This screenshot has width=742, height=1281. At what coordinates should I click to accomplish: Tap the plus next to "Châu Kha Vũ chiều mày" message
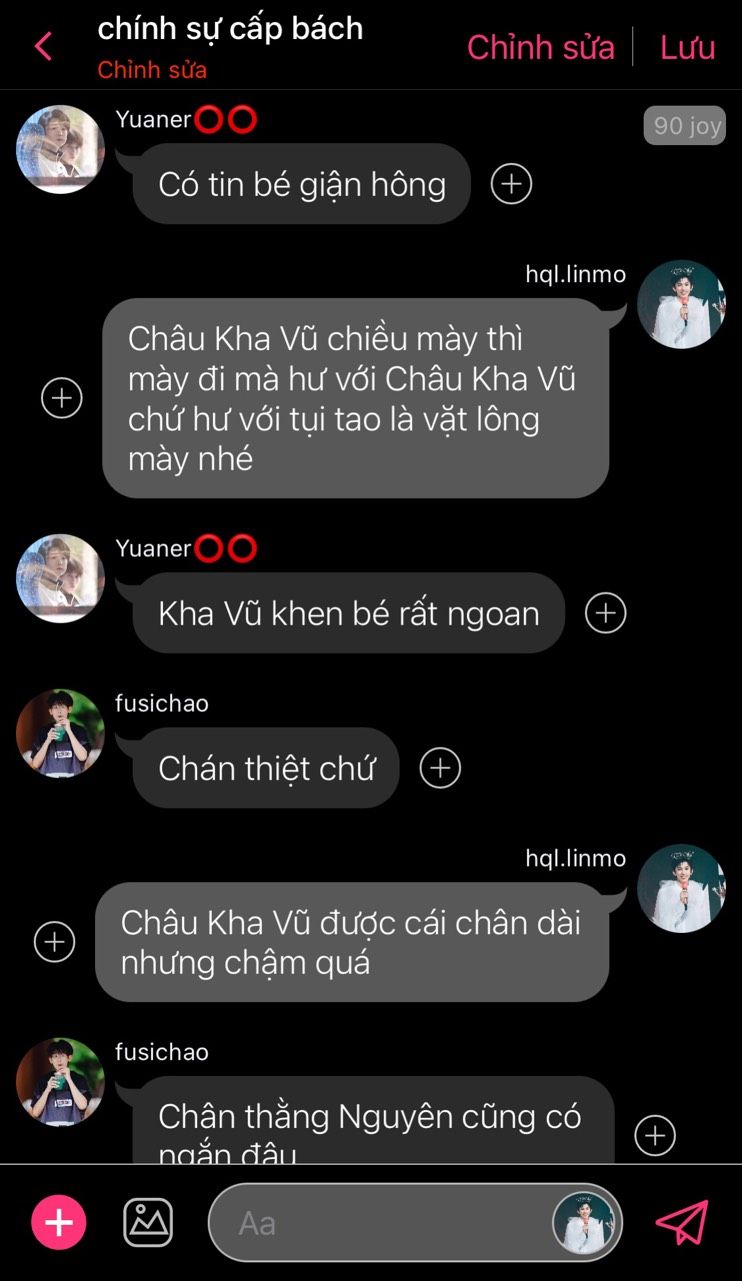tap(62, 398)
